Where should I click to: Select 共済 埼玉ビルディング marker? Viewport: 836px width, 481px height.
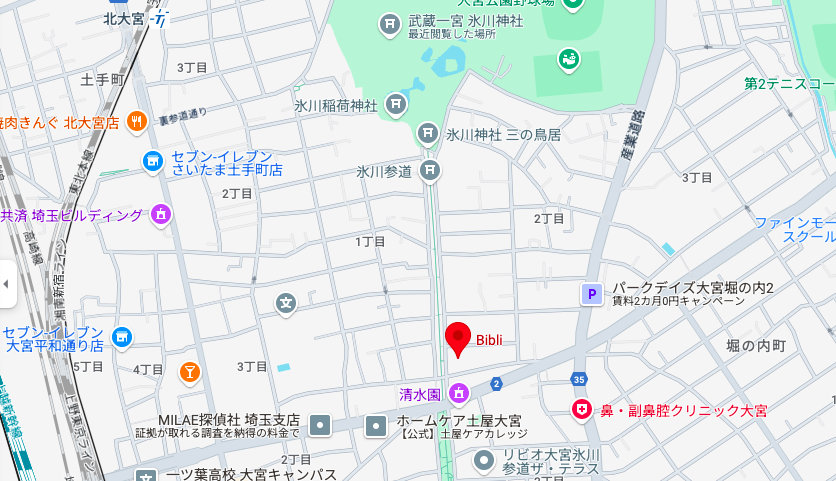coord(160,214)
